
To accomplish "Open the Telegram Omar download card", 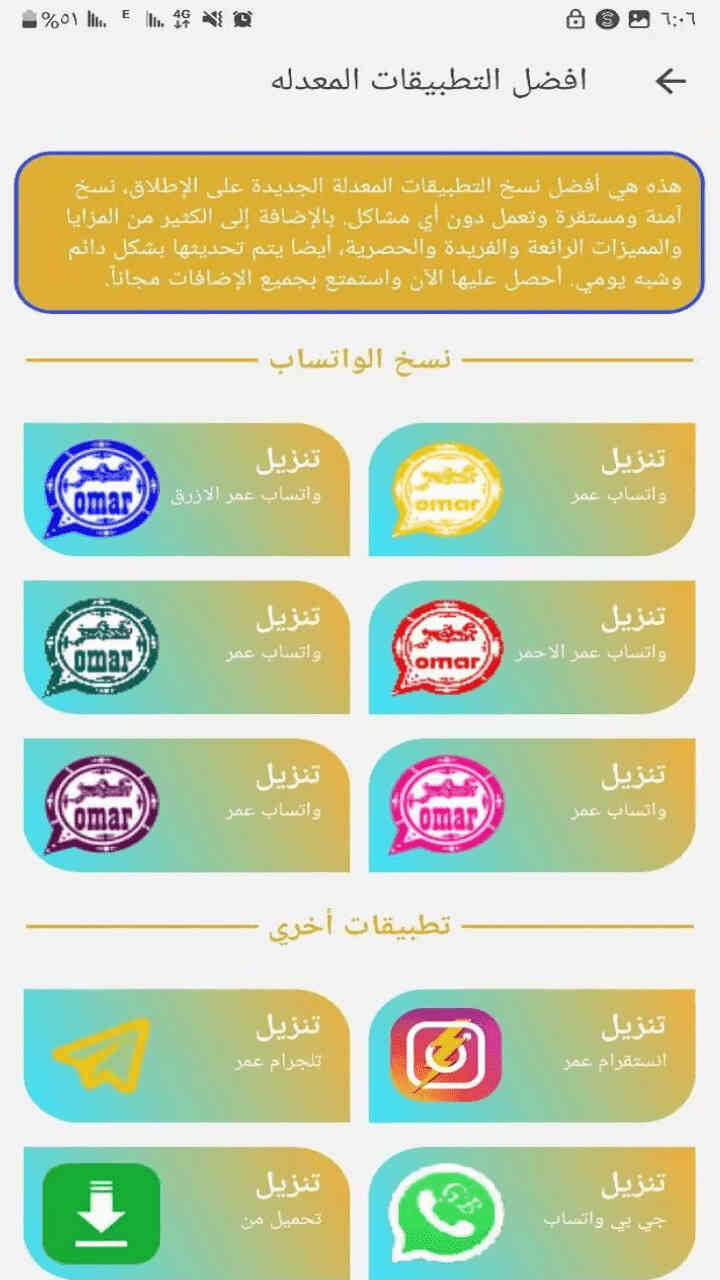I will pyautogui.click(x=186, y=1055).
